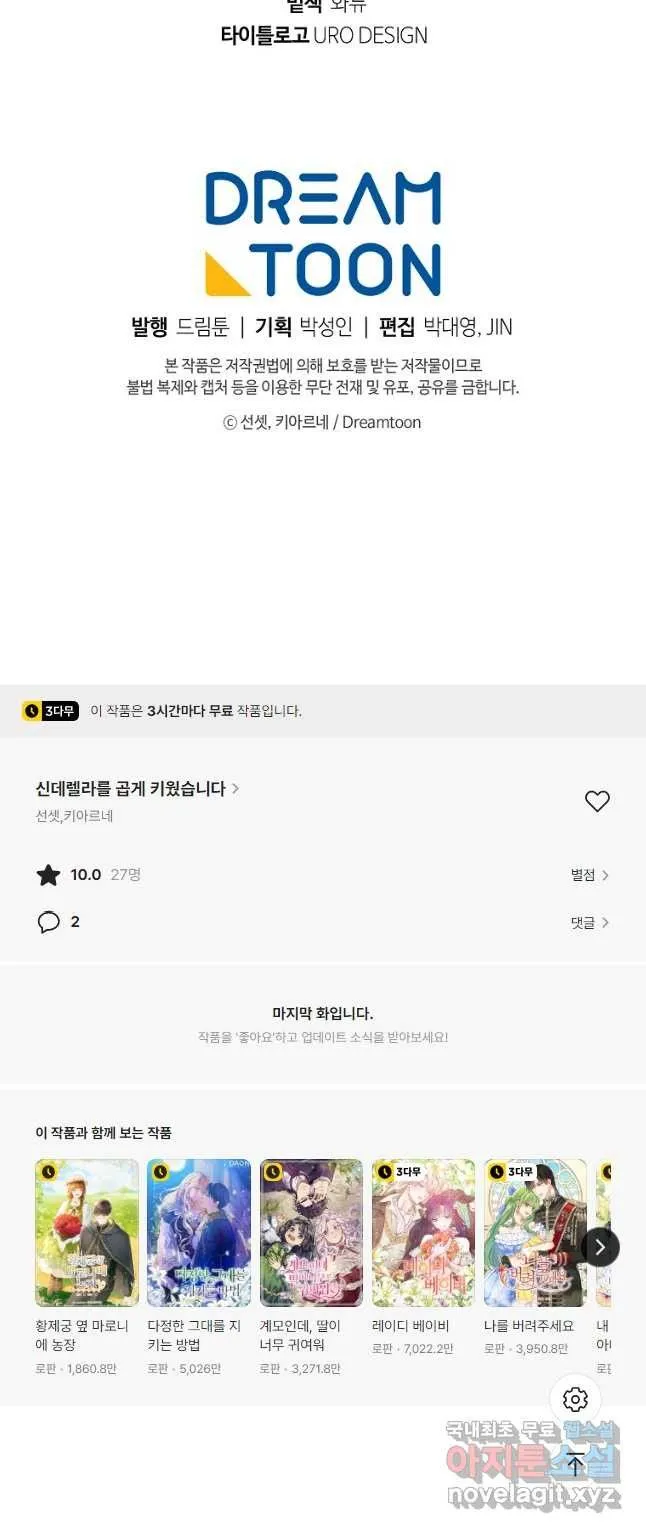
Task: Show more recommended works with the arrow
Action: coord(600,1247)
